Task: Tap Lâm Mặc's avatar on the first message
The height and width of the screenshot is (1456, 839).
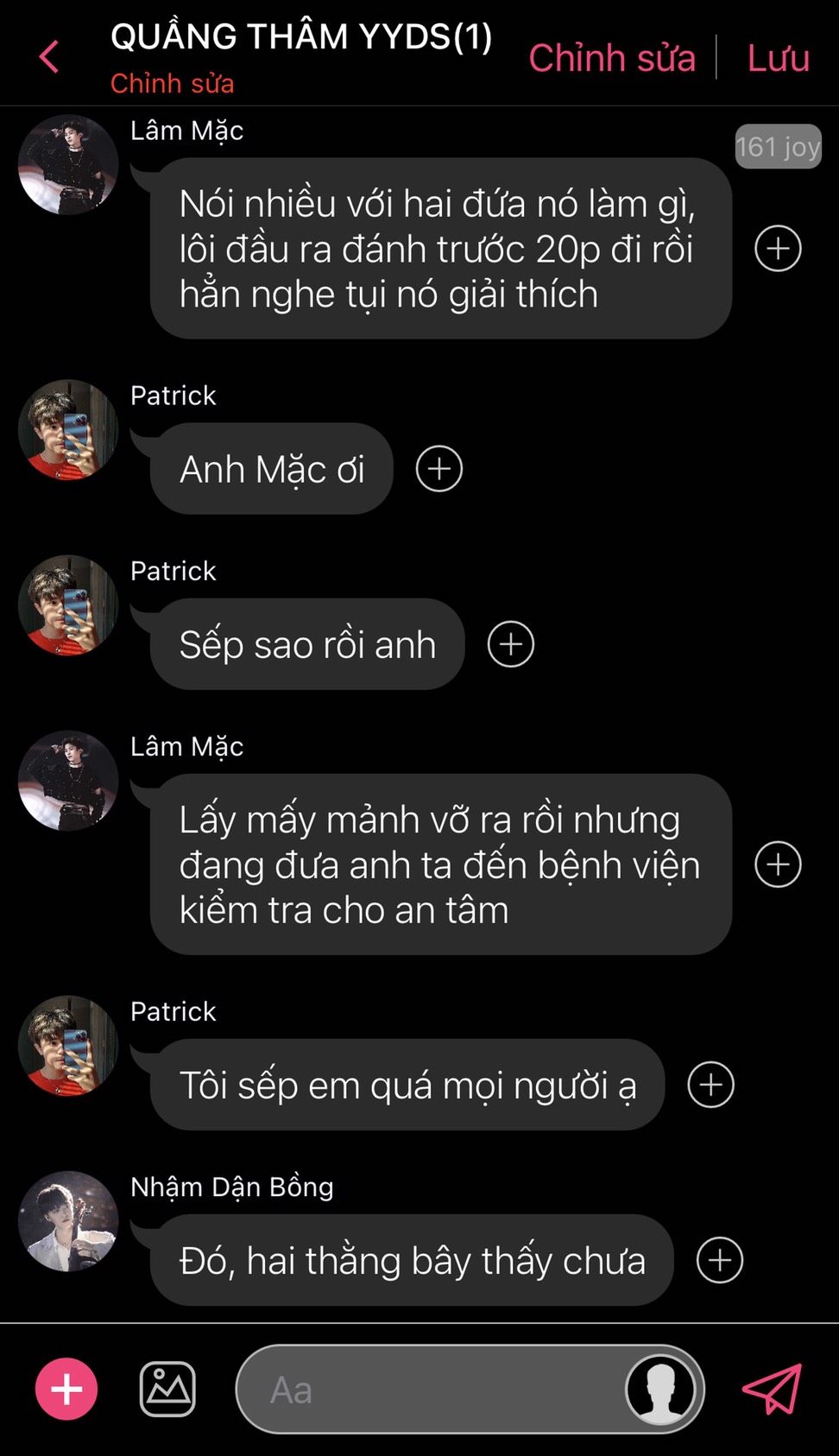Action: tap(68, 164)
